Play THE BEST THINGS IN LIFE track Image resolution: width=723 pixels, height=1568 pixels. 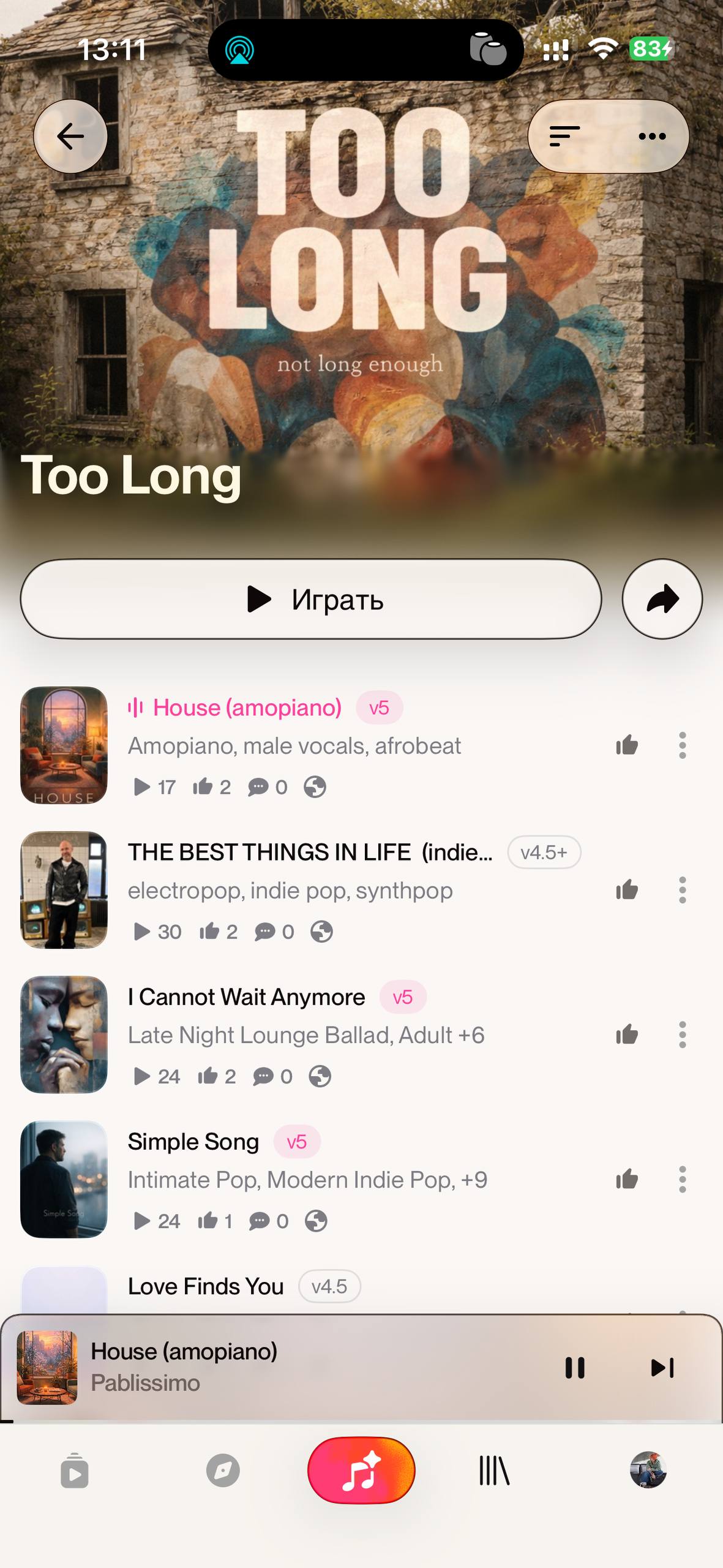310,852
